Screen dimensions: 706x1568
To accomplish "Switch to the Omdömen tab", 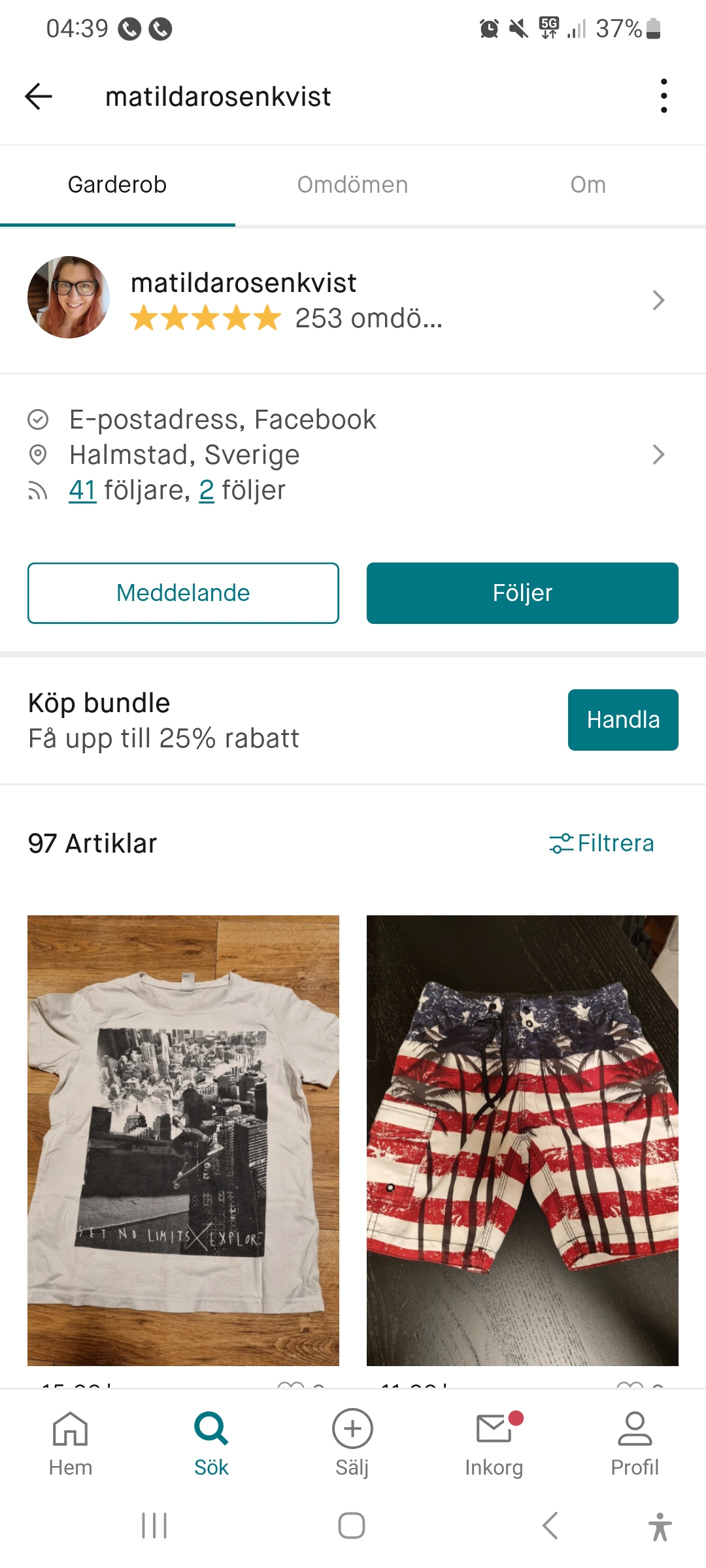I will pos(352,185).
